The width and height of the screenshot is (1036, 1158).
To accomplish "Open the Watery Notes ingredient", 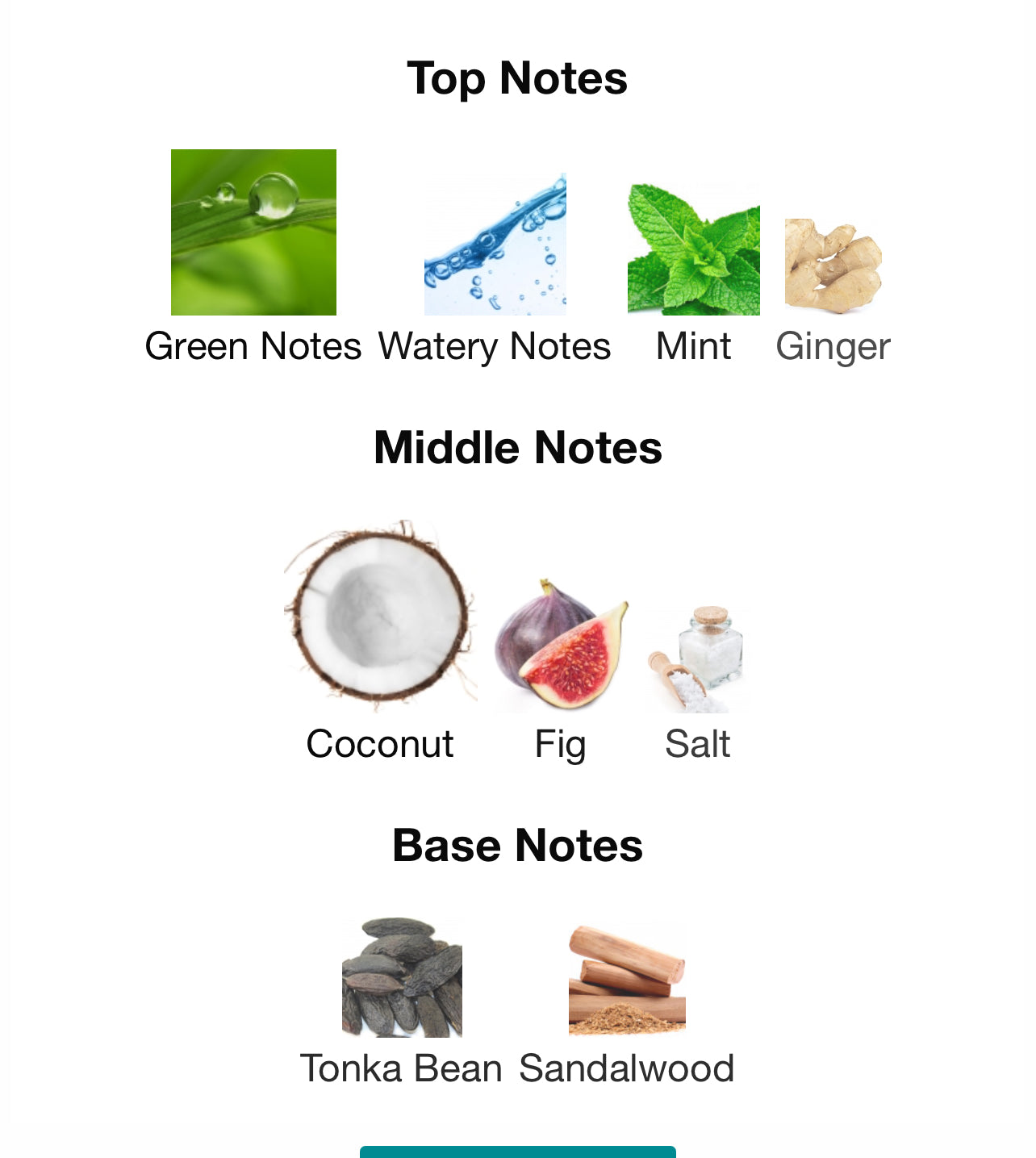I will pyautogui.click(x=495, y=245).
